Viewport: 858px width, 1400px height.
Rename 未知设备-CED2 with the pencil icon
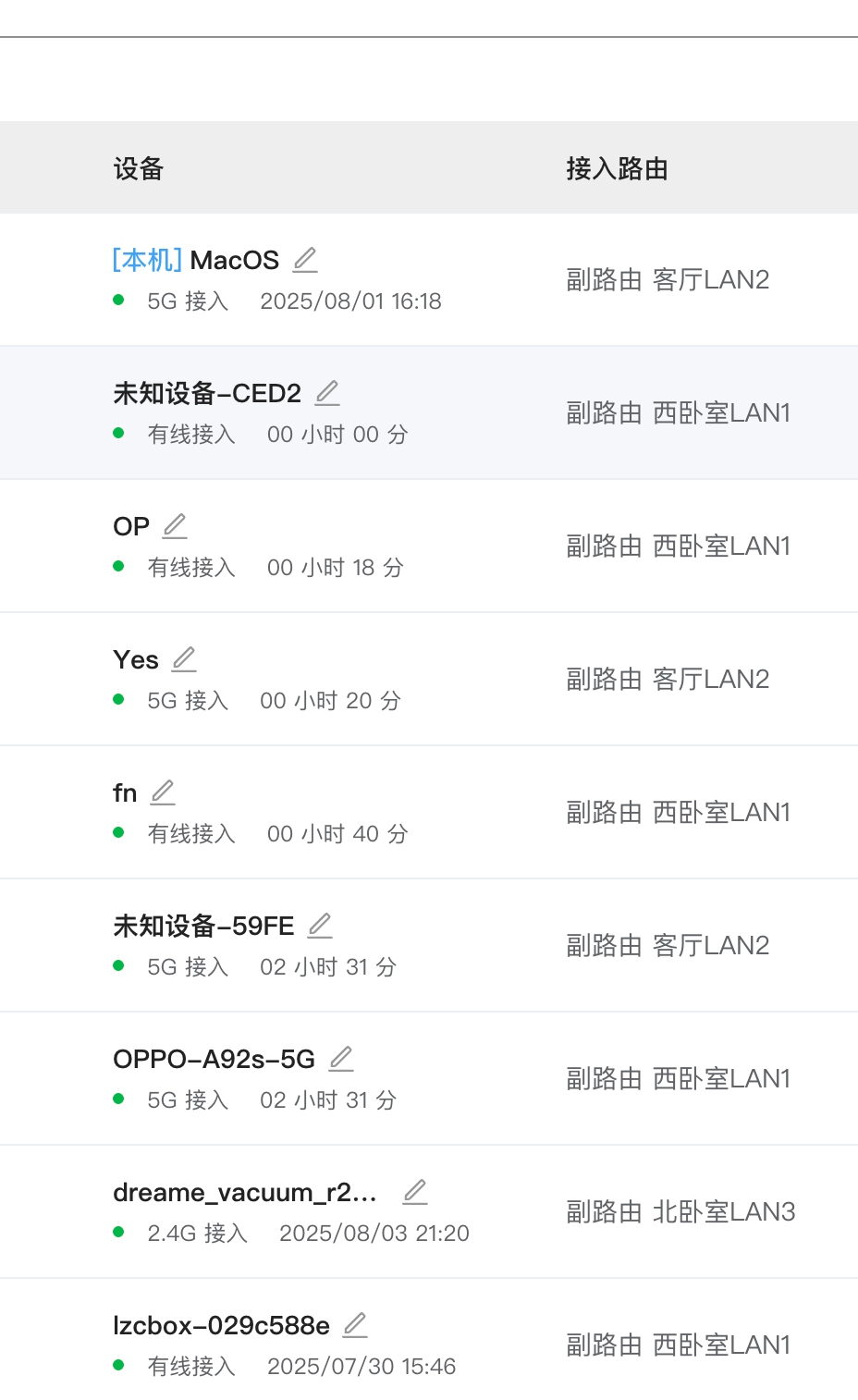[327, 393]
